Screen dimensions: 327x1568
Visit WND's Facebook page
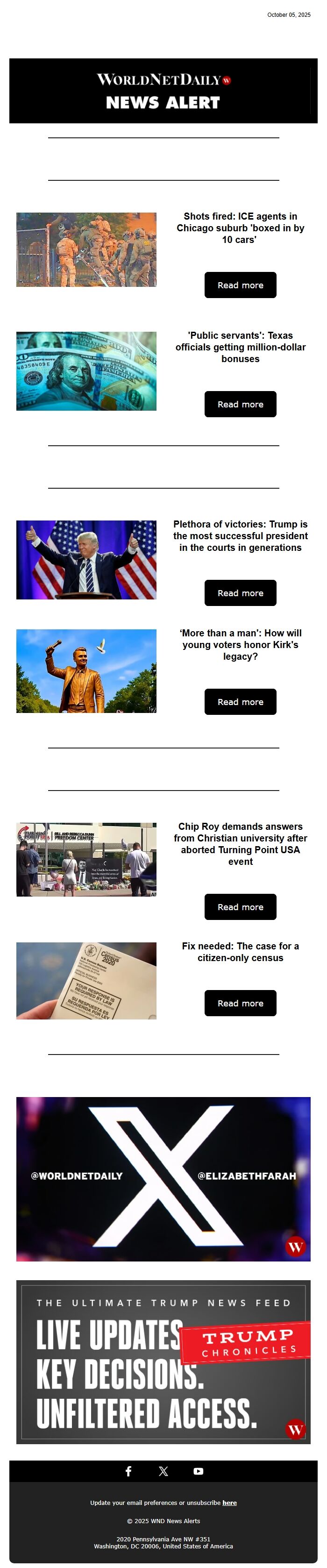(x=128, y=1471)
